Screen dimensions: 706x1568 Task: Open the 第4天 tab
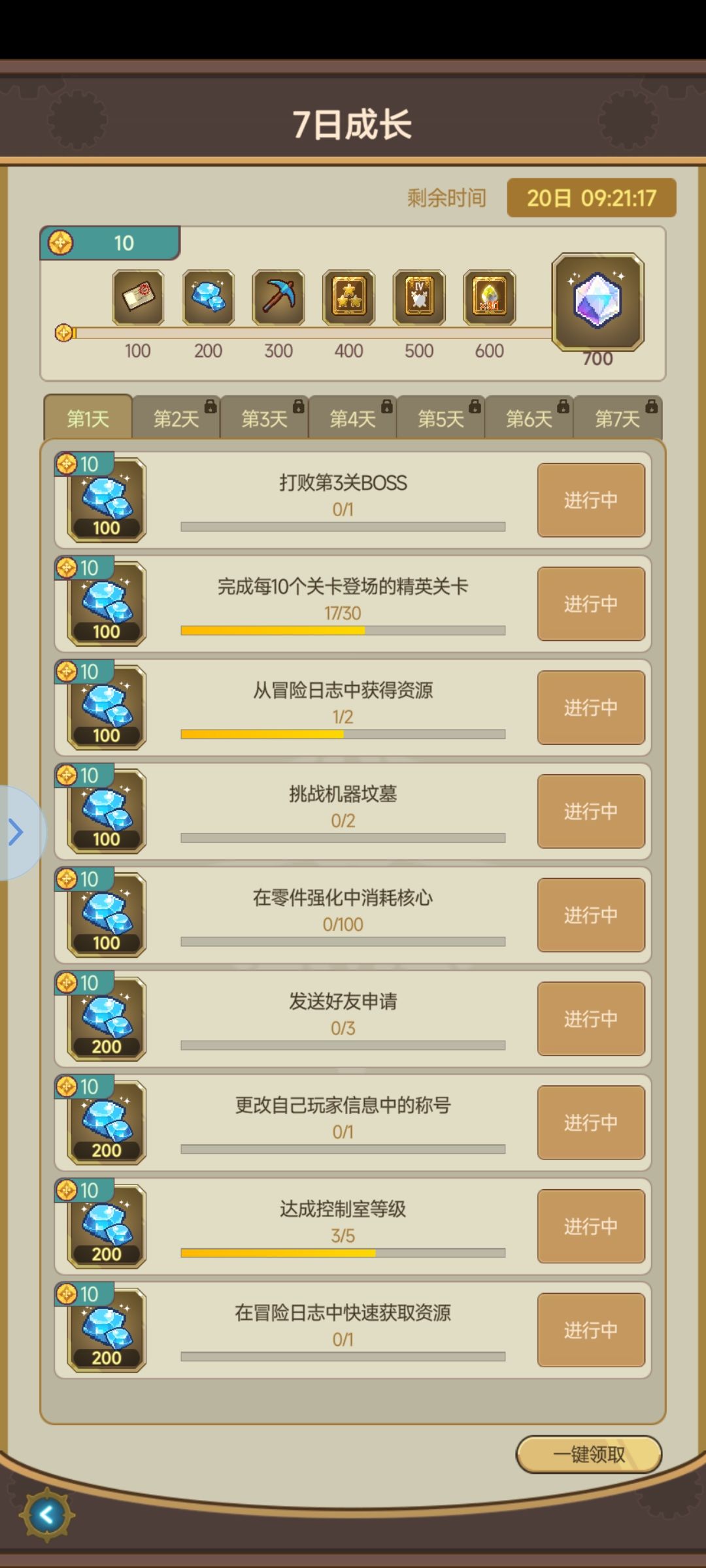tap(352, 418)
